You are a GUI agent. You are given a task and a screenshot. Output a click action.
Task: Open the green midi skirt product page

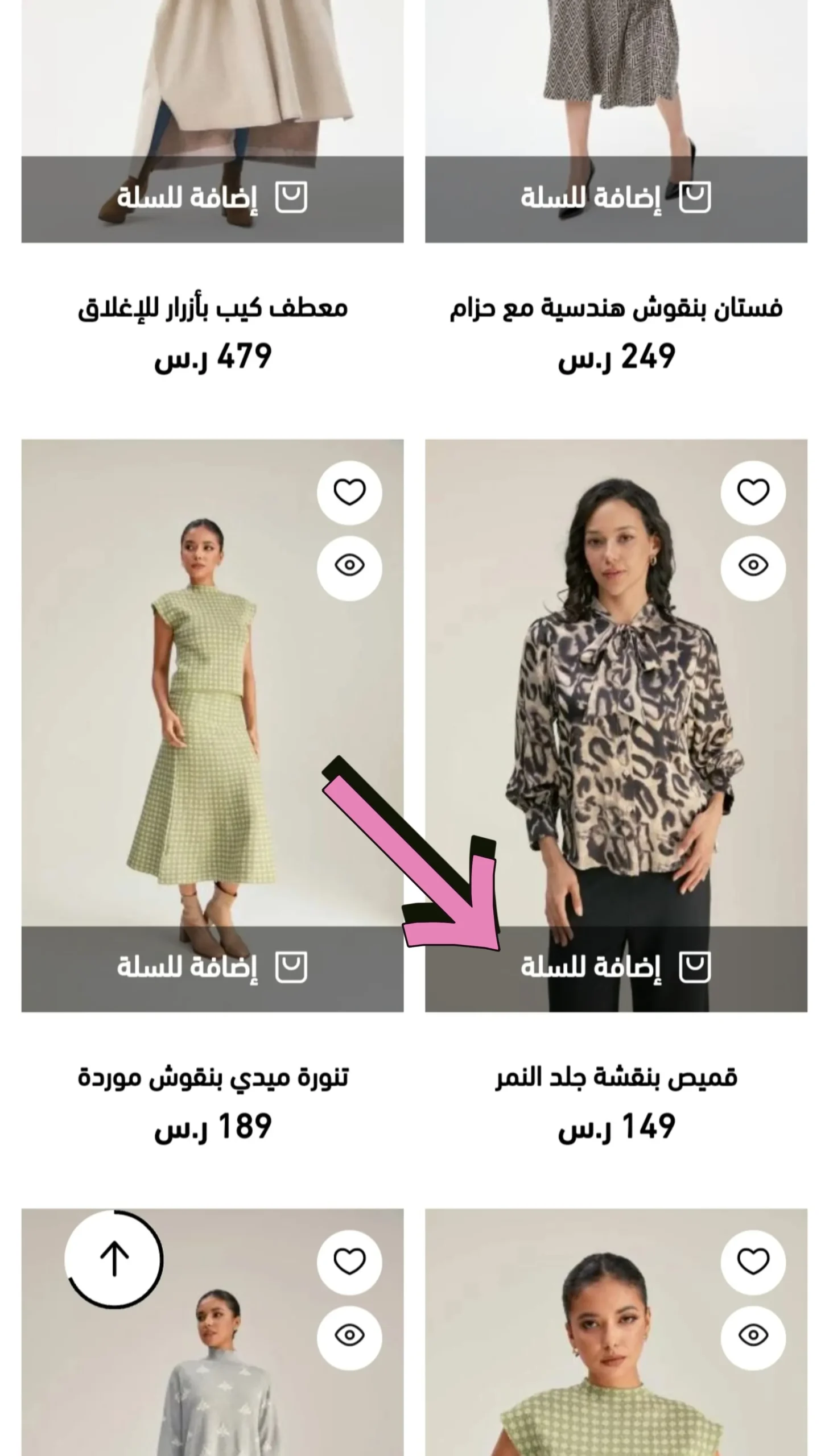(212, 1078)
